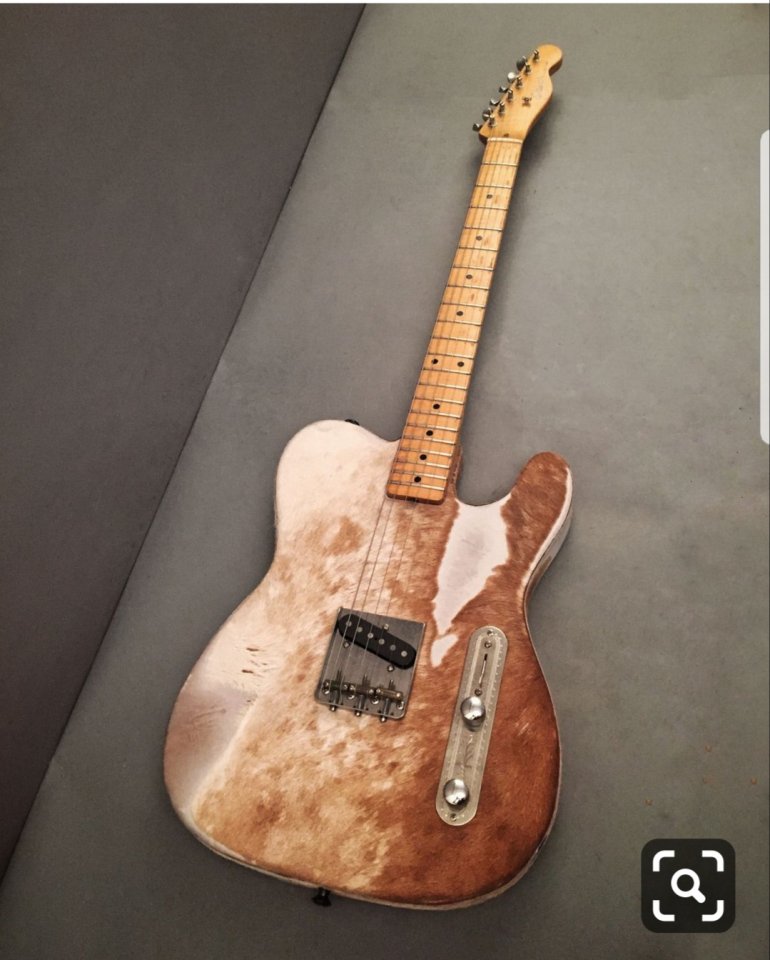
Task: Open visual search lens icon
Action: 687,885
